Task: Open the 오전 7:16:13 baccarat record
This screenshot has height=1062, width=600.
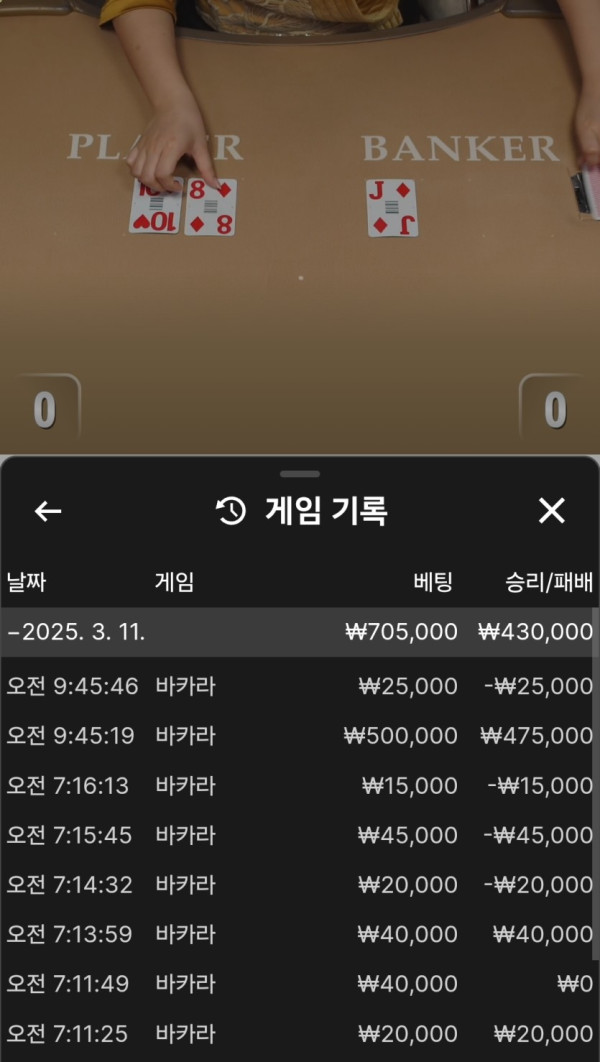Action: point(298,786)
